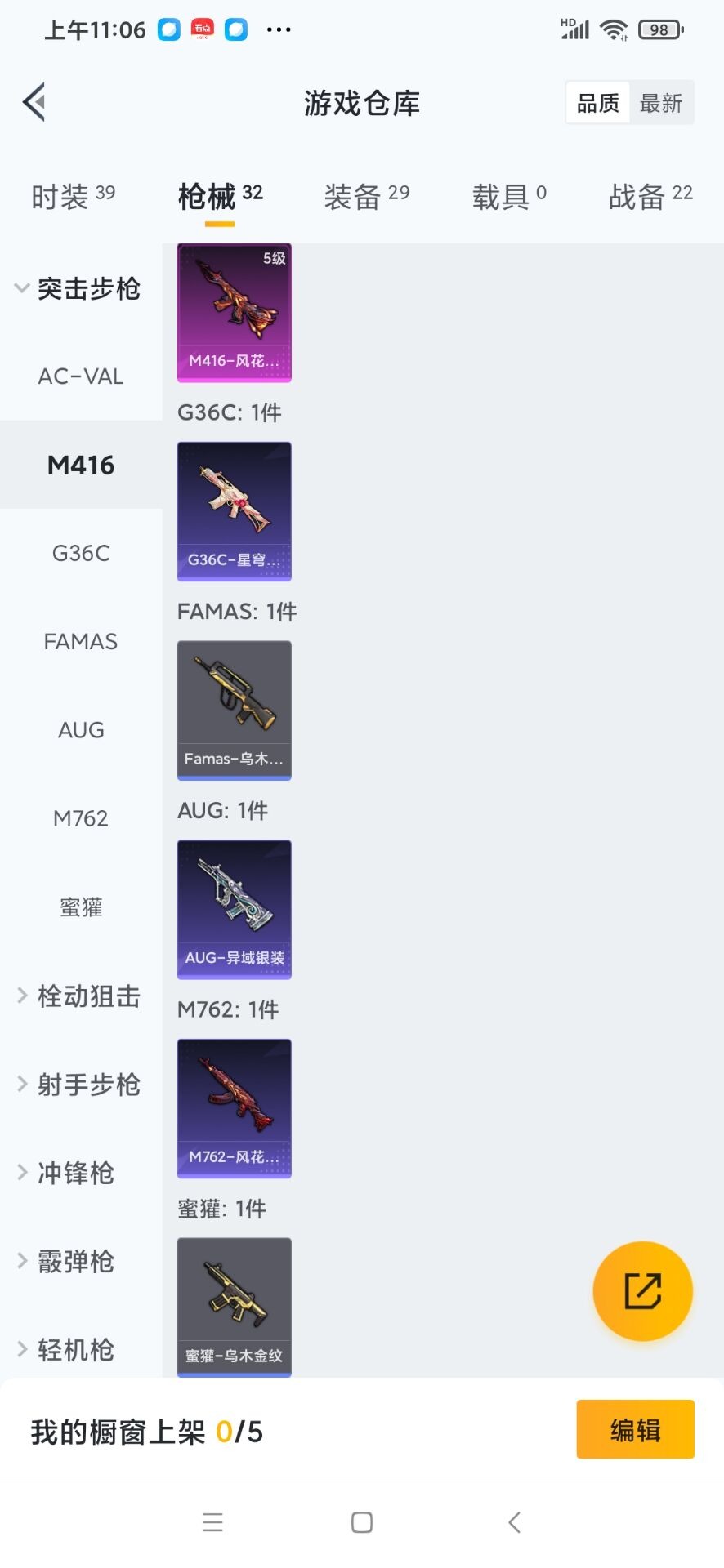Open the 装备 tab

(366, 197)
